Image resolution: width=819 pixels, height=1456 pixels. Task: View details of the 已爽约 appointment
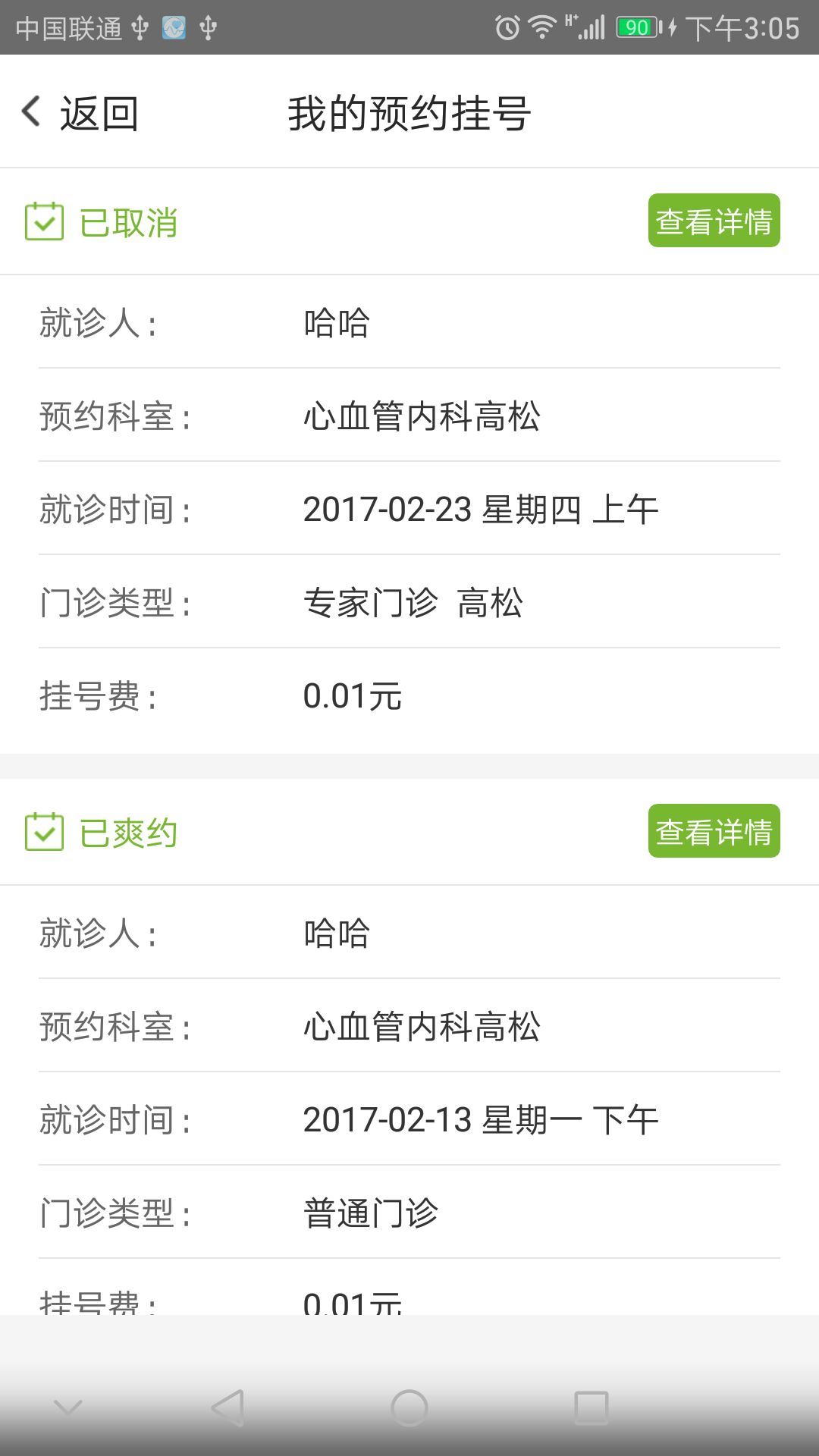pos(714,831)
